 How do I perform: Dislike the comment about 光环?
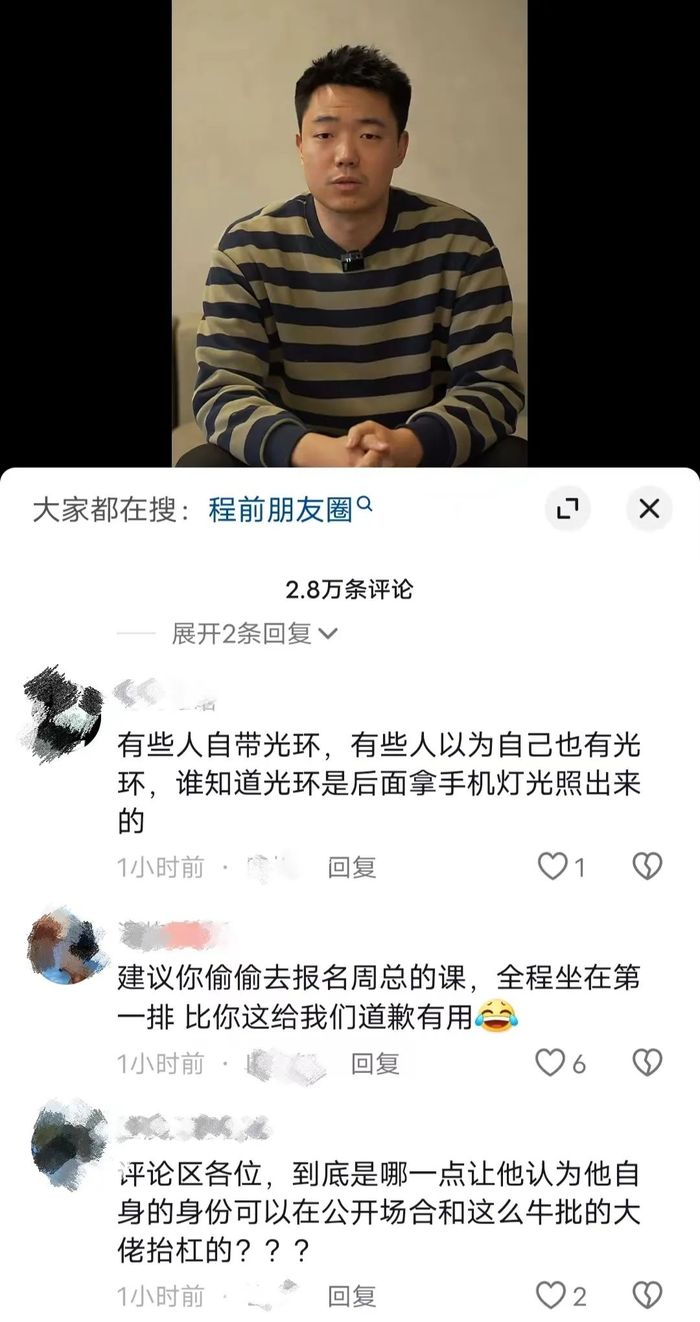pos(648,866)
